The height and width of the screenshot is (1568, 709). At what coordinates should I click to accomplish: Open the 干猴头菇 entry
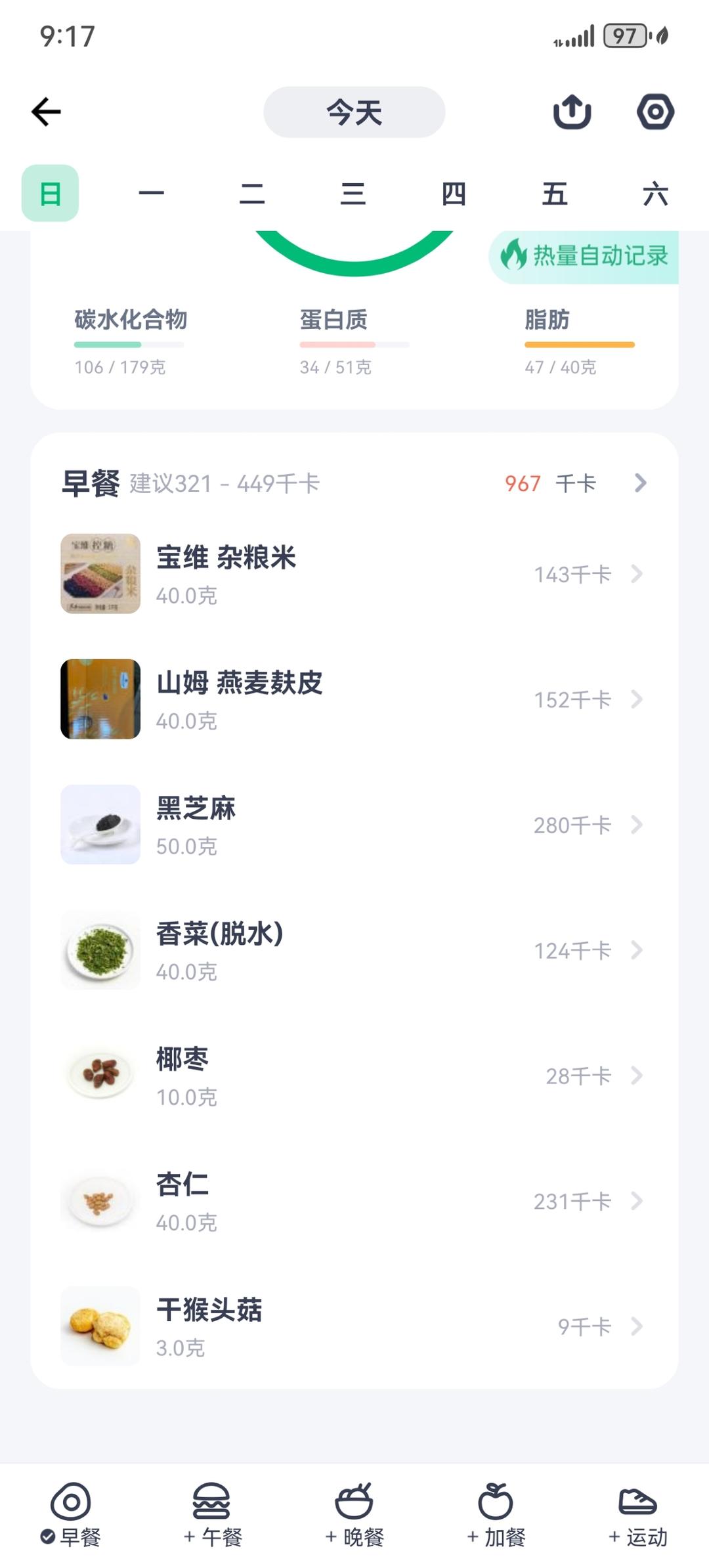(354, 1327)
